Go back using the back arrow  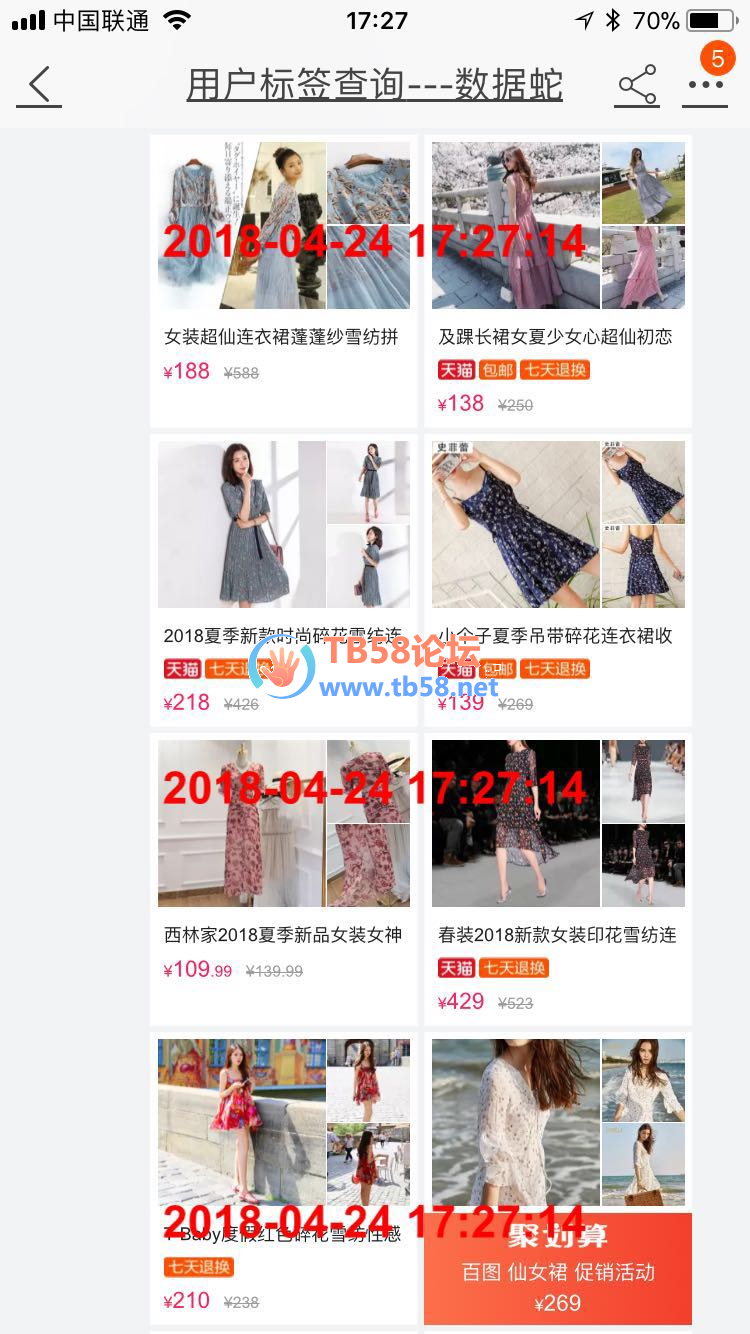pyautogui.click(x=39, y=86)
